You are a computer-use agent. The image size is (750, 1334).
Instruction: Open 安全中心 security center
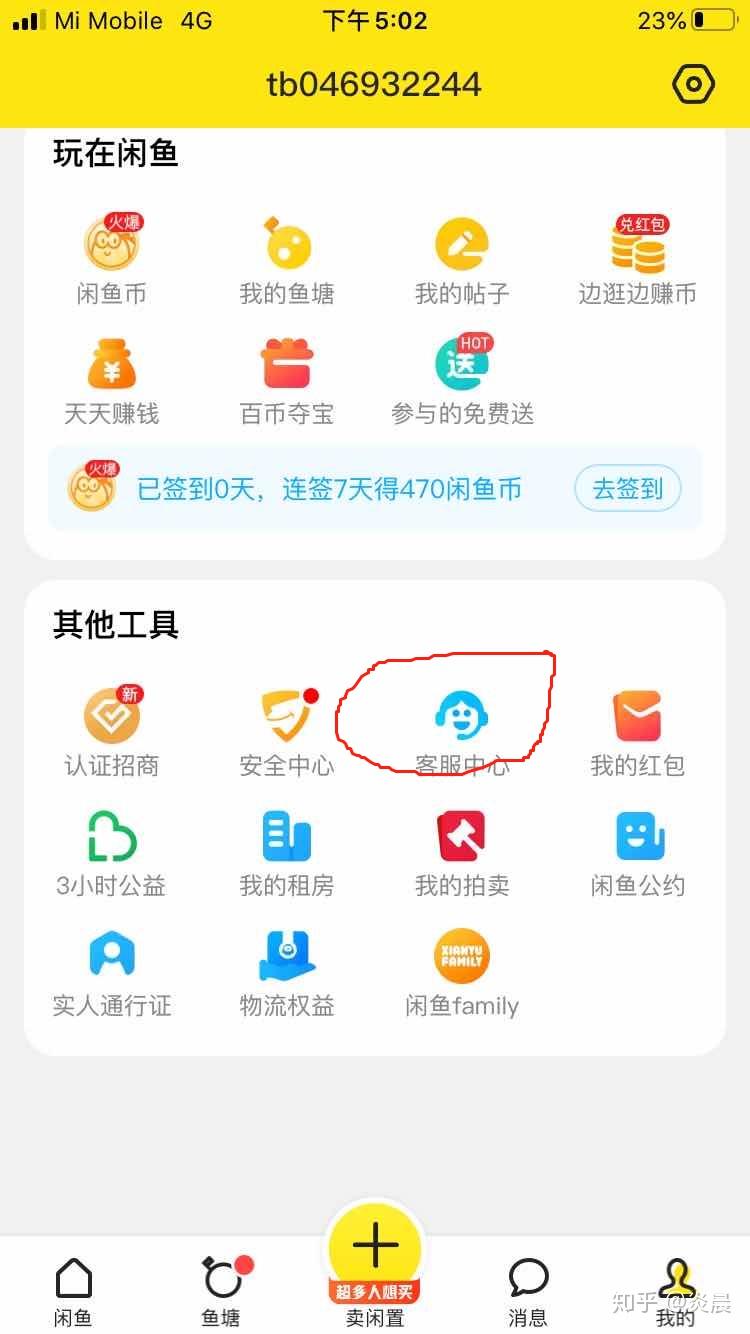click(287, 732)
